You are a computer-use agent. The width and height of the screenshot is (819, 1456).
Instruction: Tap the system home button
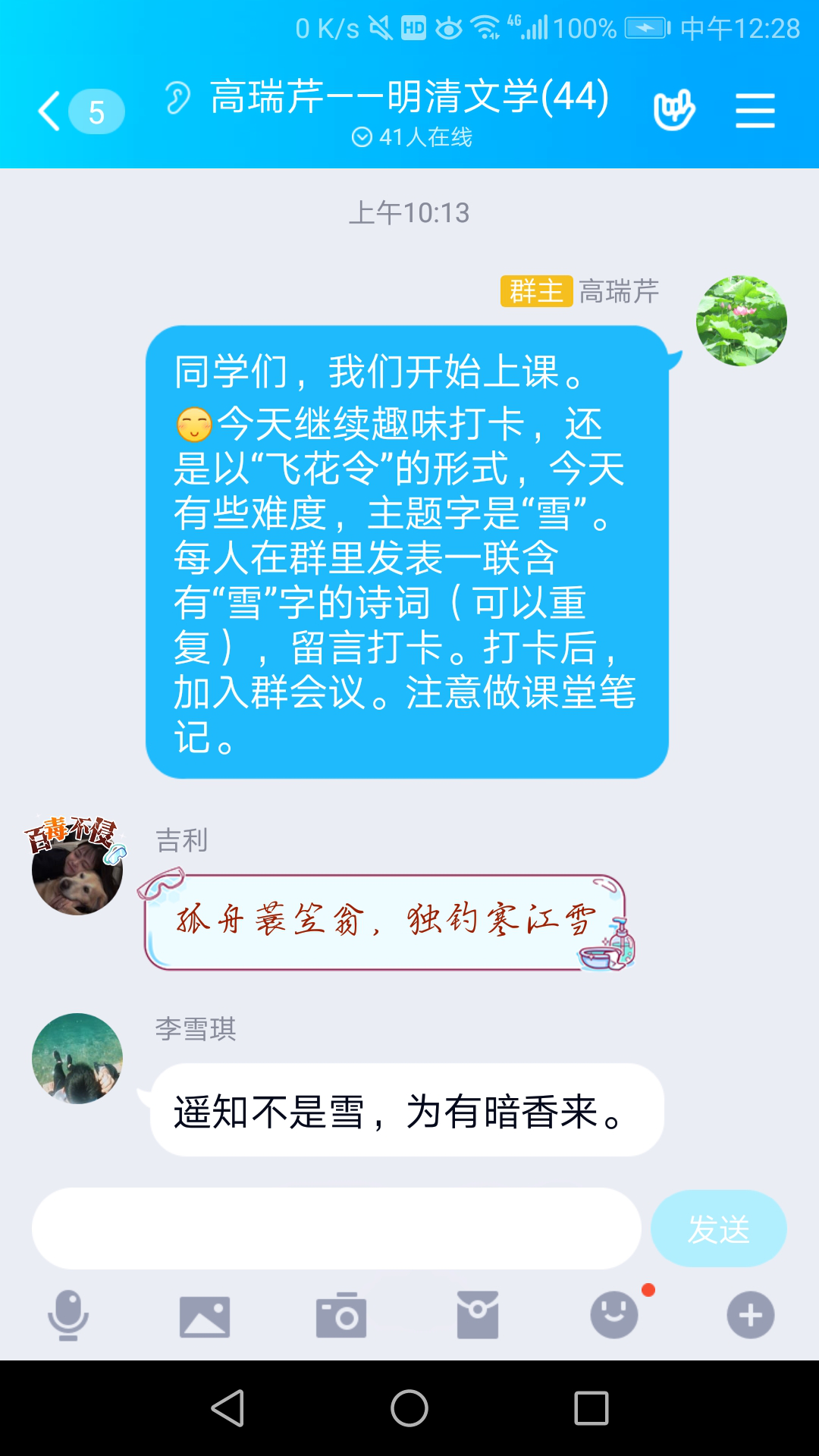click(409, 1408)
